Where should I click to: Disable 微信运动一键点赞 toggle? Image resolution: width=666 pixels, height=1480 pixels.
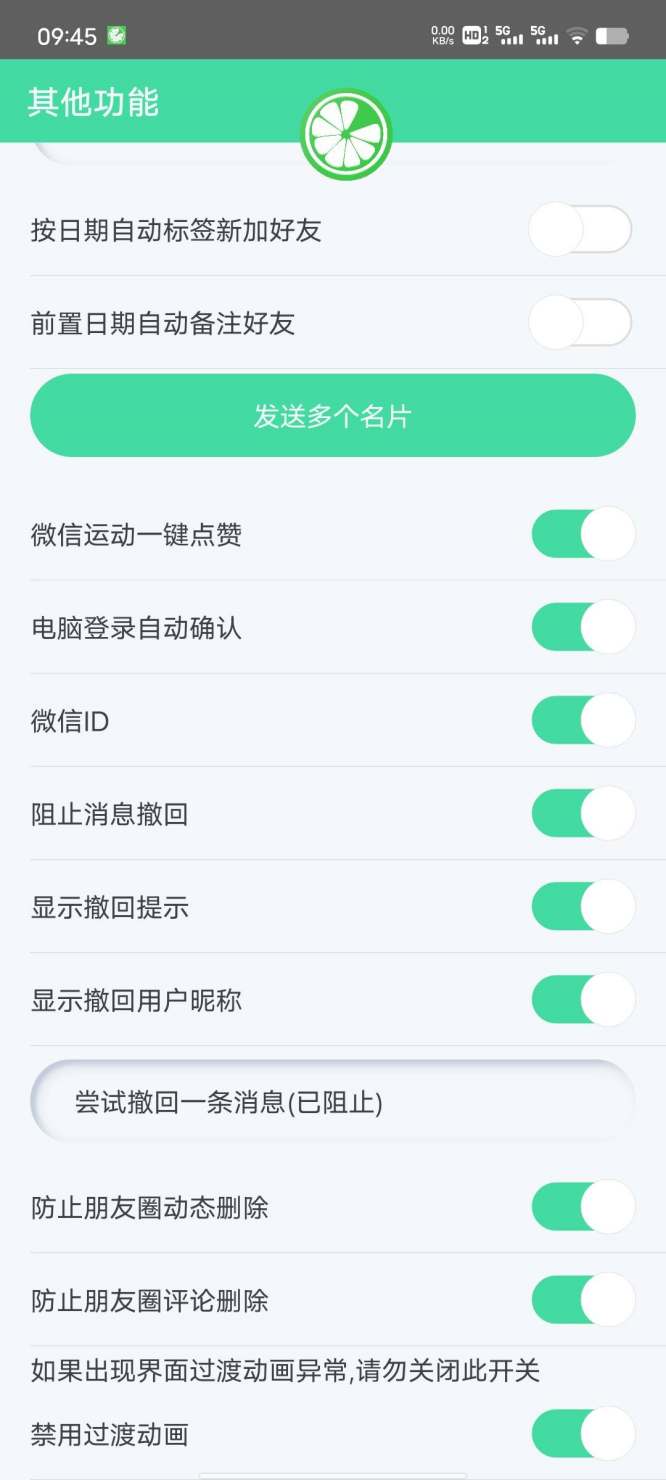pos(583,534)
